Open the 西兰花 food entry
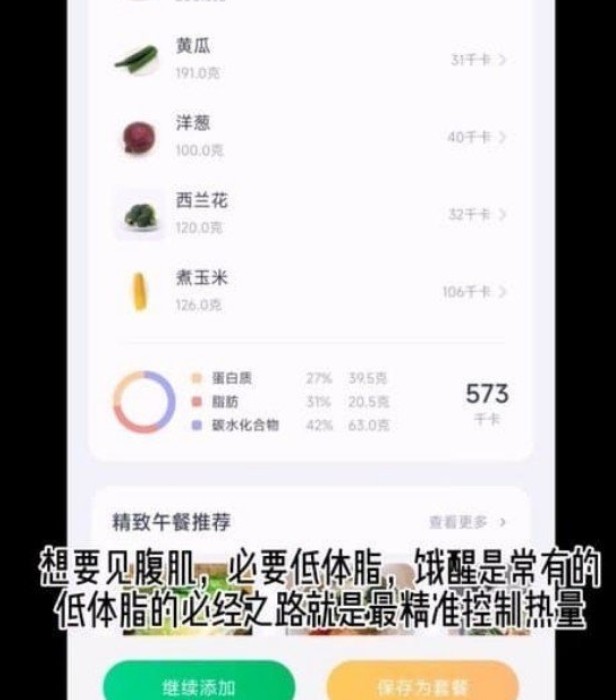The width and height of the screenshot is (616, 700). click(x=310, y=213)
